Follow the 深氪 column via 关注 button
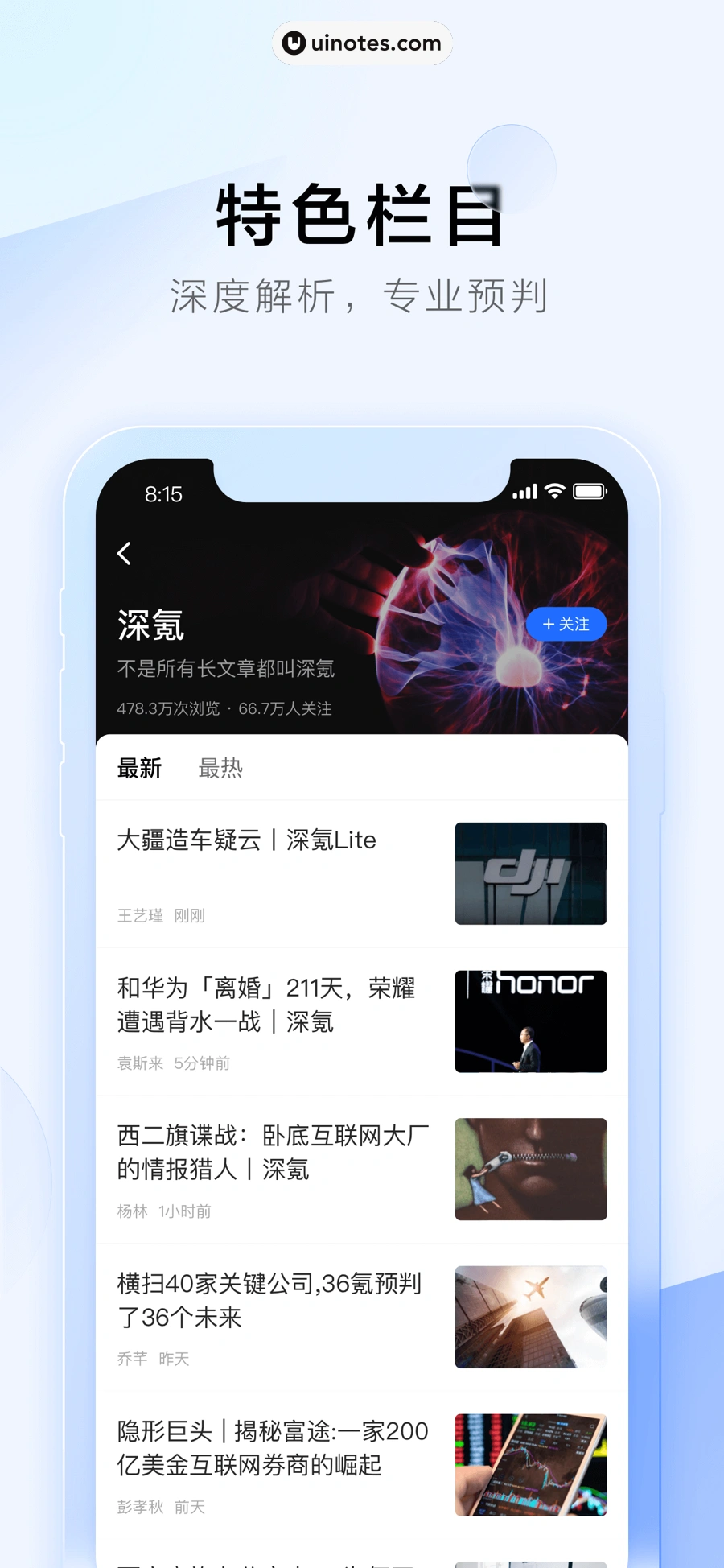The width and height of the screenshot is (724, 1568). click(x=566, y=624)
